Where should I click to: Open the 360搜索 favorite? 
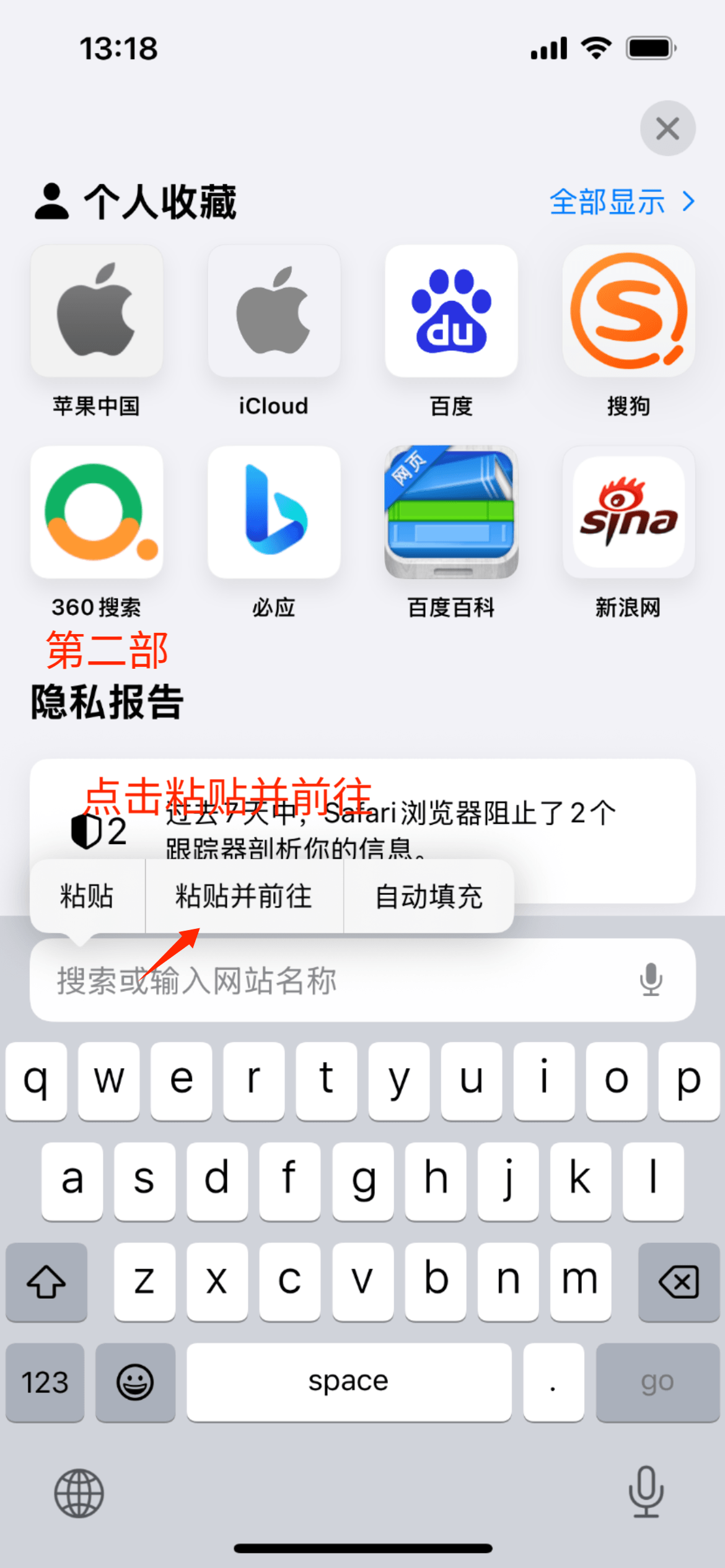(x=97, y=513)
